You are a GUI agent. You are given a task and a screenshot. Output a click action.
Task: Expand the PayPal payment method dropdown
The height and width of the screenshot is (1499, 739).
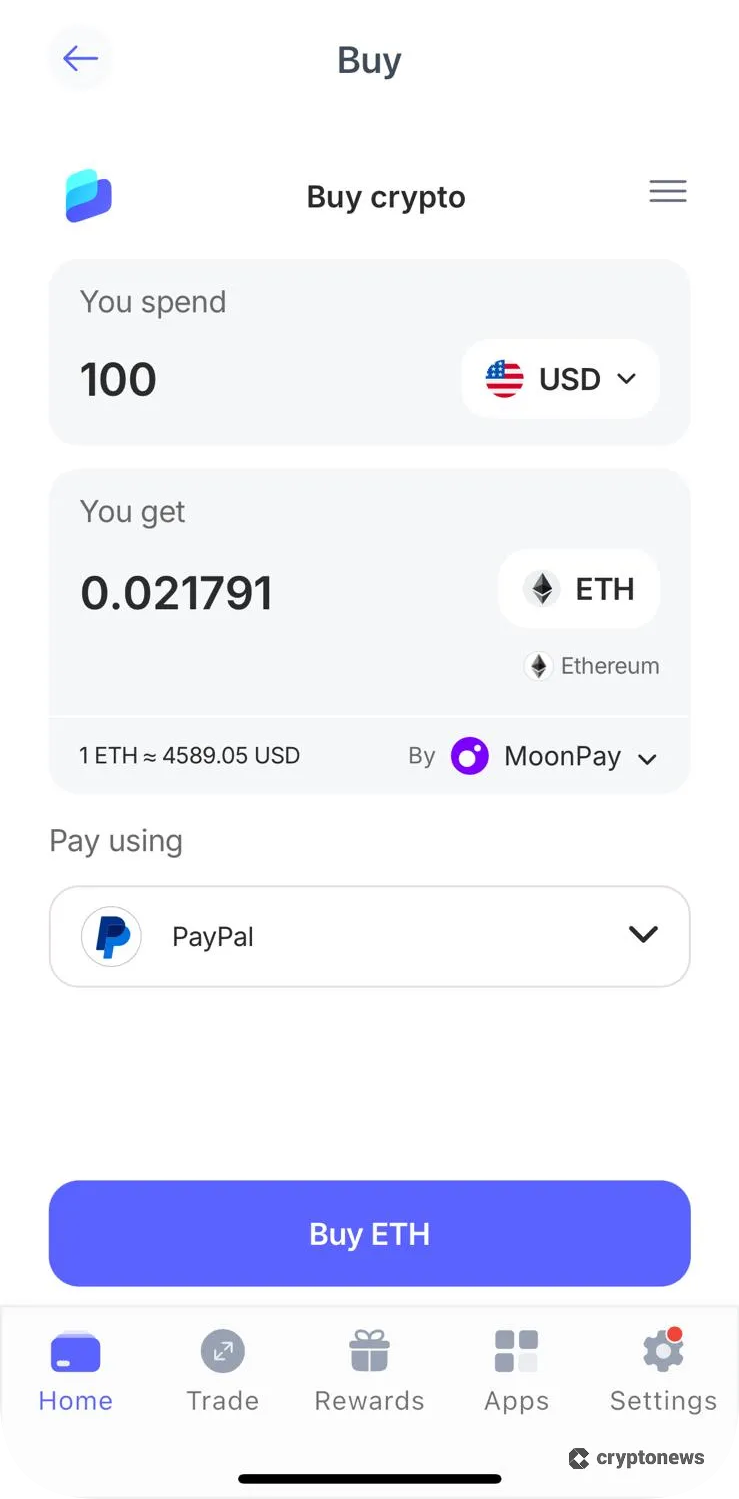(643, 935)
